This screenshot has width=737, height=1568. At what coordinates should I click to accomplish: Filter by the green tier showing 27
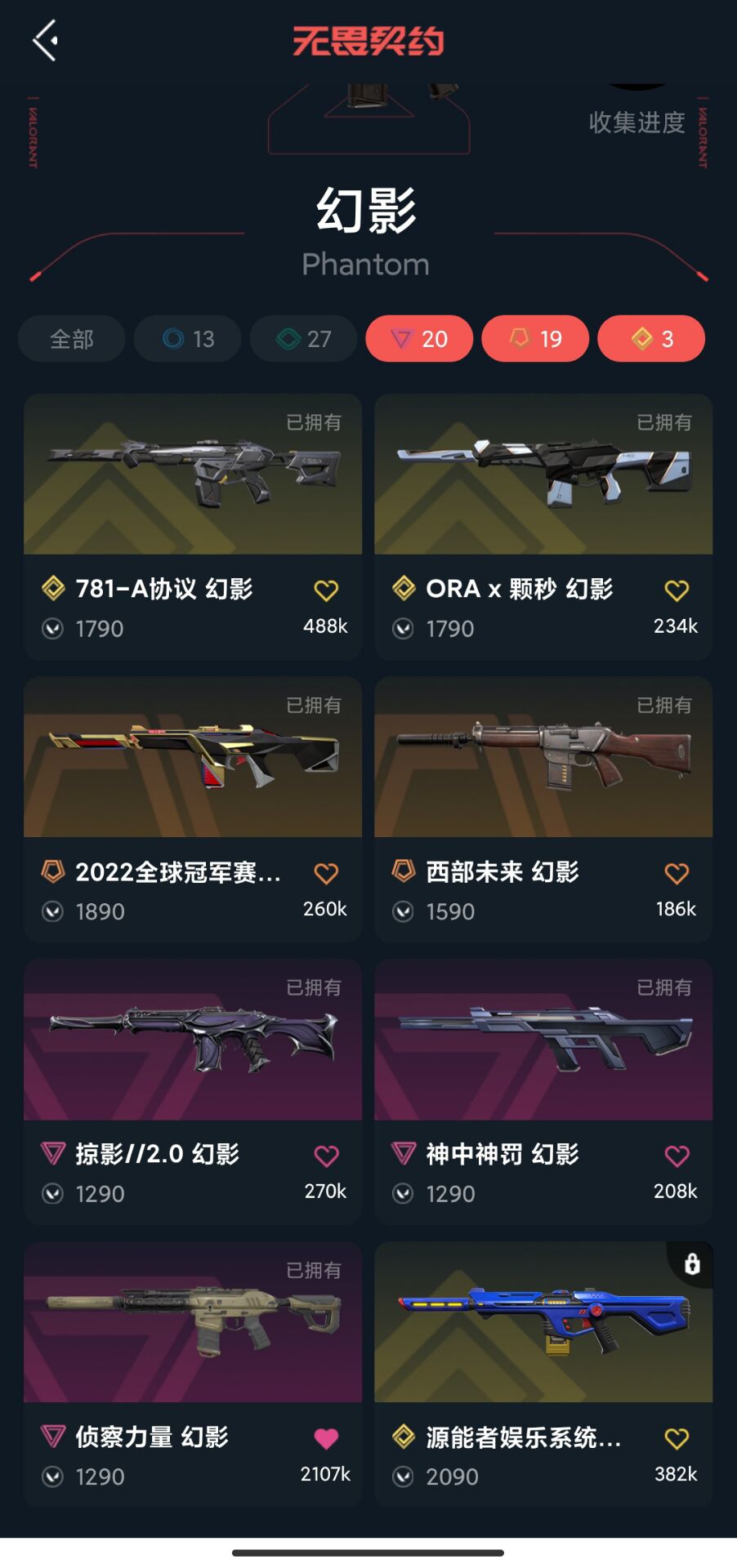tap(303, 339)
